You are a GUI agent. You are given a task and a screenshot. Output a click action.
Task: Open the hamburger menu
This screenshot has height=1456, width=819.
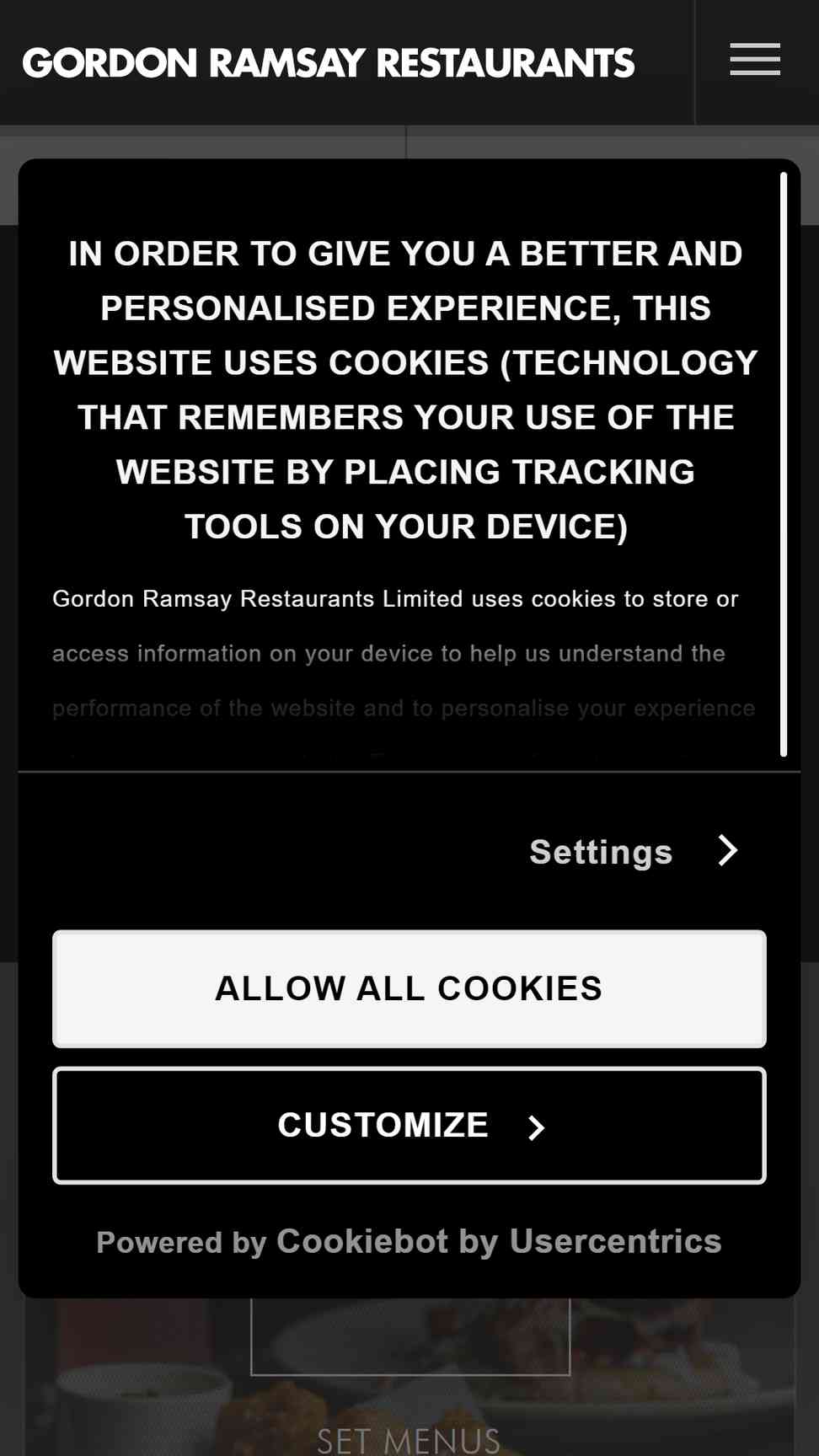pyautogui.click(x=755, y=60)
